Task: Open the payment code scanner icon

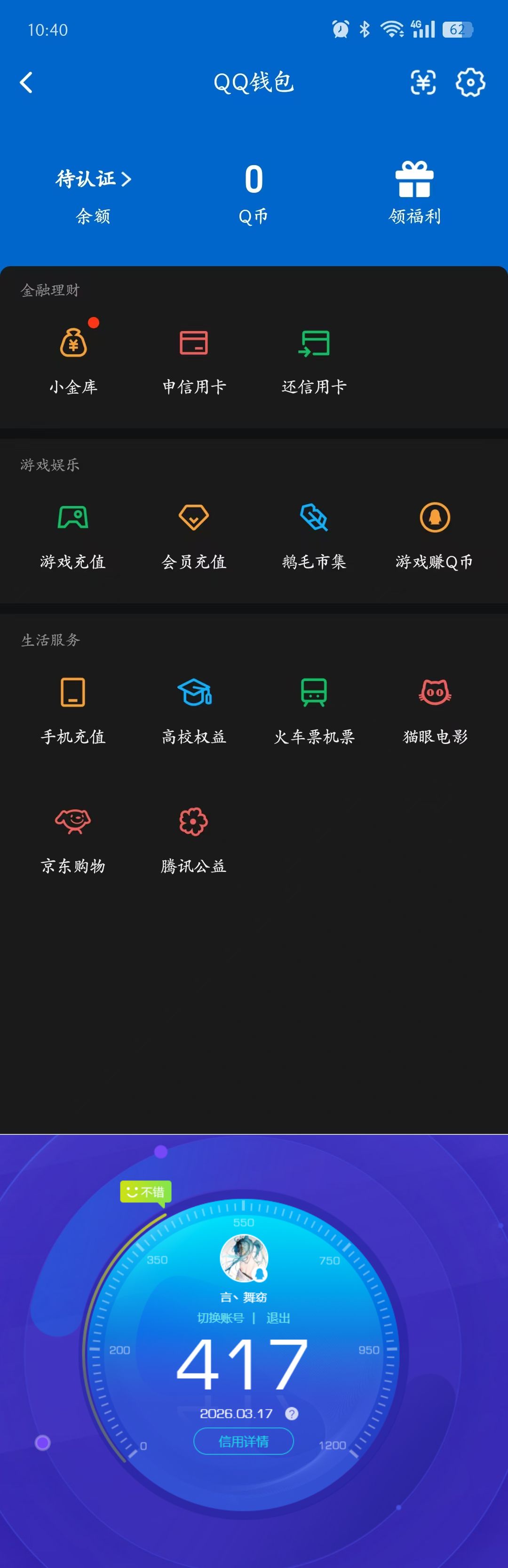Action: coord(423,82)
